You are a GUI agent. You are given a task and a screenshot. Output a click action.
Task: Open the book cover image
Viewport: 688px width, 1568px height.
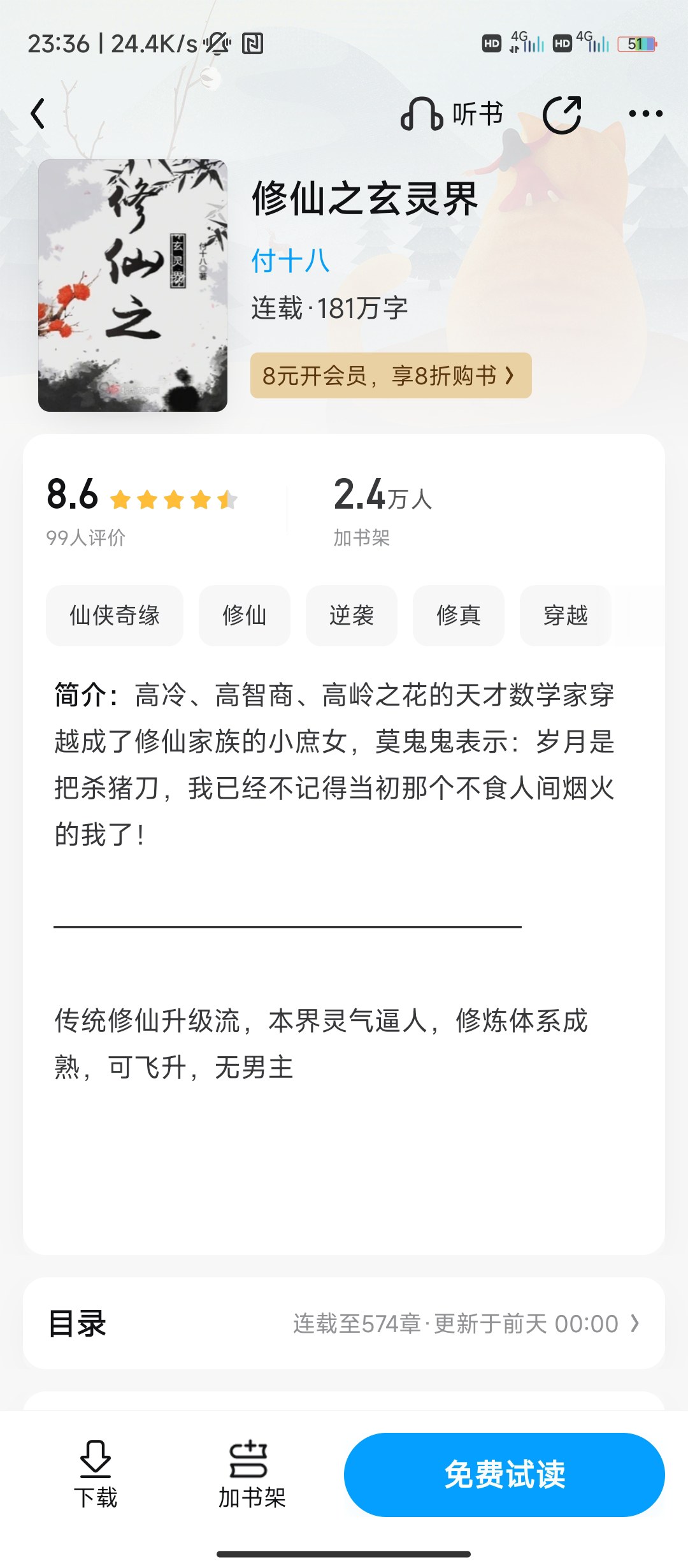tap(133, 285)
